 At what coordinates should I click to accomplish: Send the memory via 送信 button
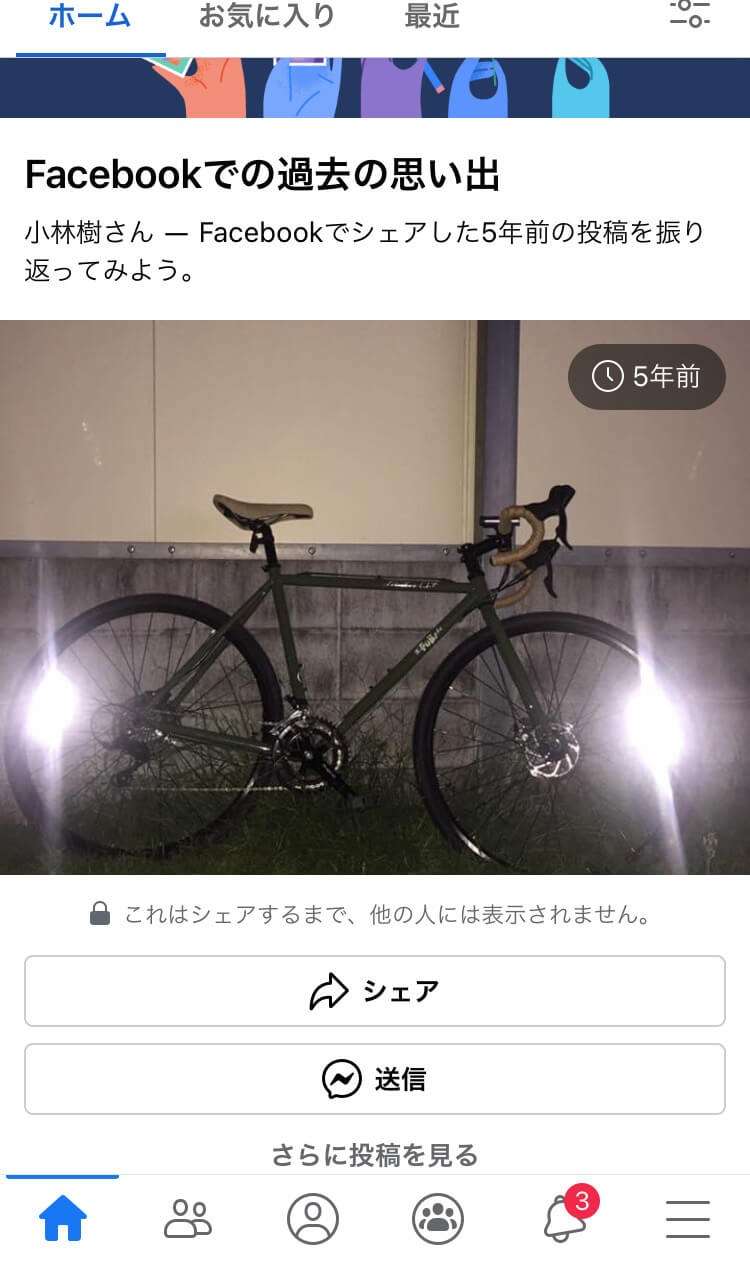tap(375, 1079)
